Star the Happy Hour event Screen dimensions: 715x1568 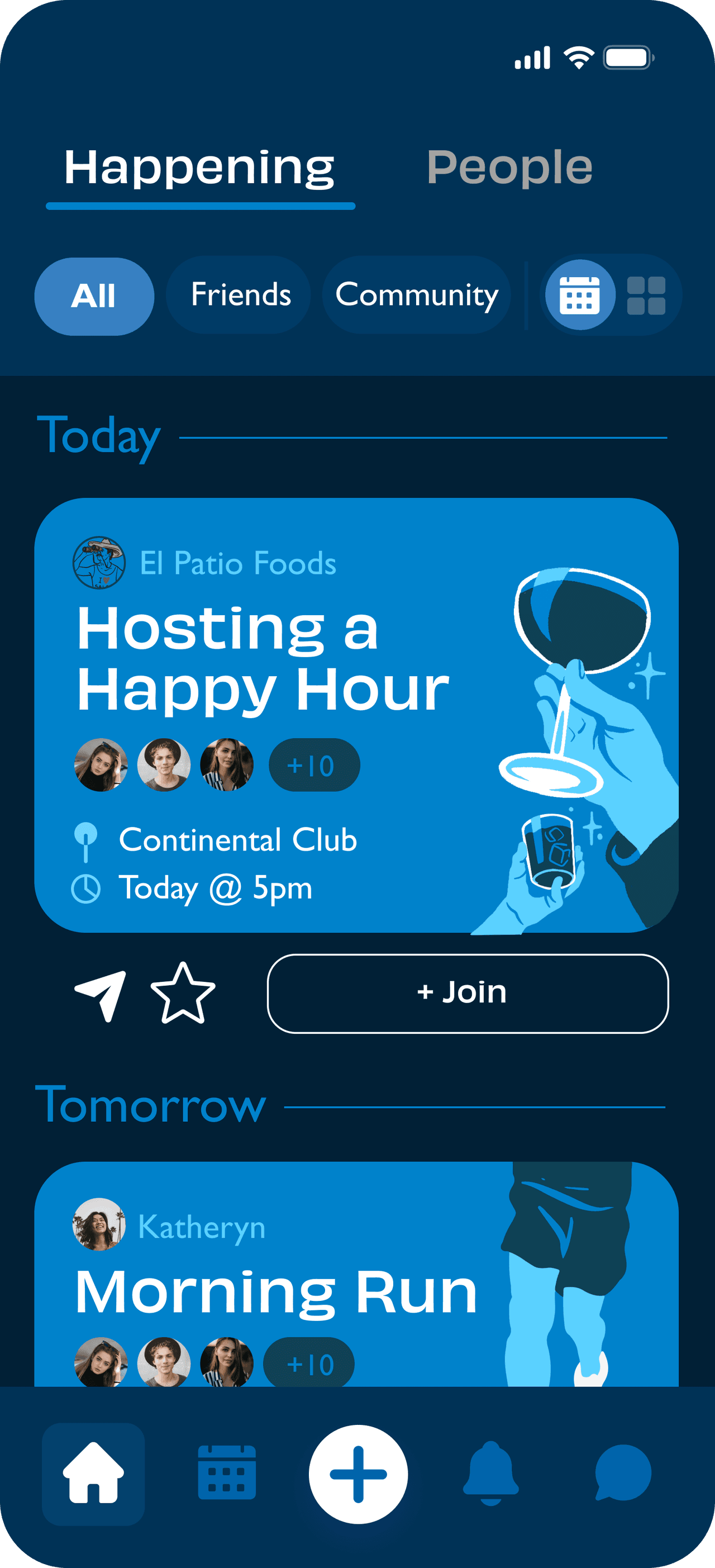(x=183, y=994)
